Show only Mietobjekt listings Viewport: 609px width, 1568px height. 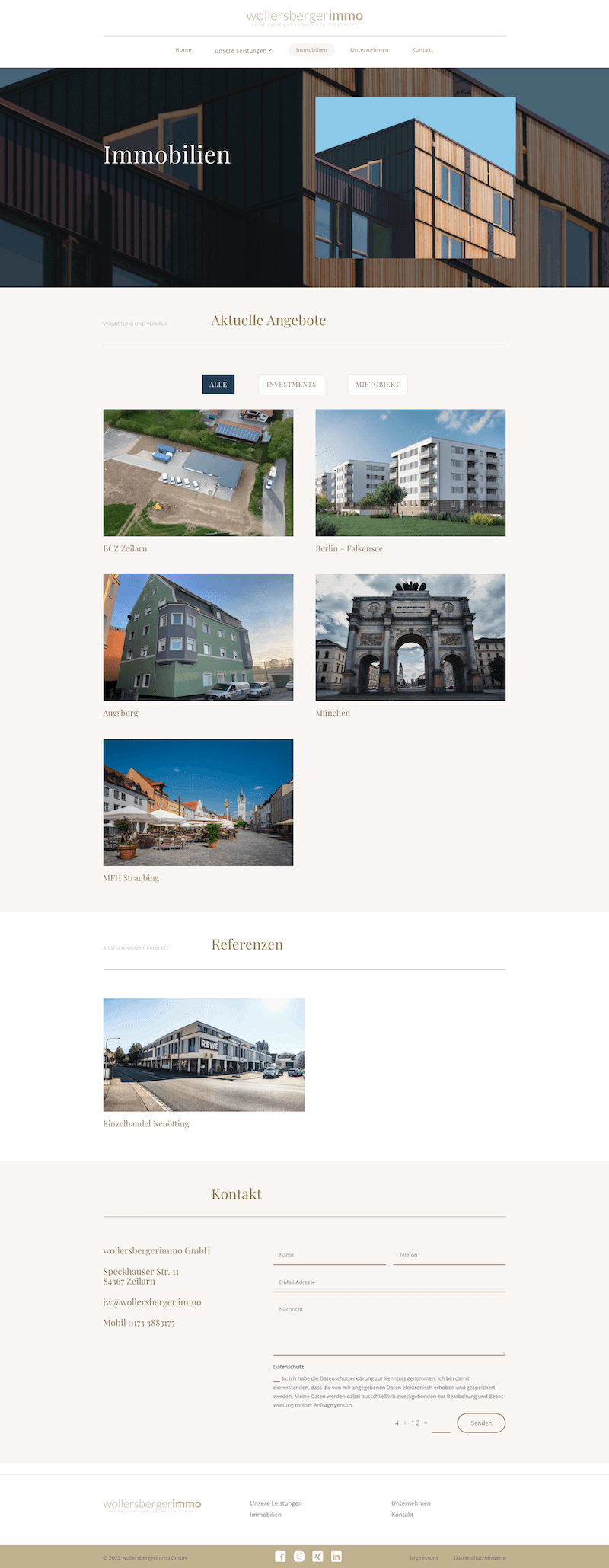378,385
